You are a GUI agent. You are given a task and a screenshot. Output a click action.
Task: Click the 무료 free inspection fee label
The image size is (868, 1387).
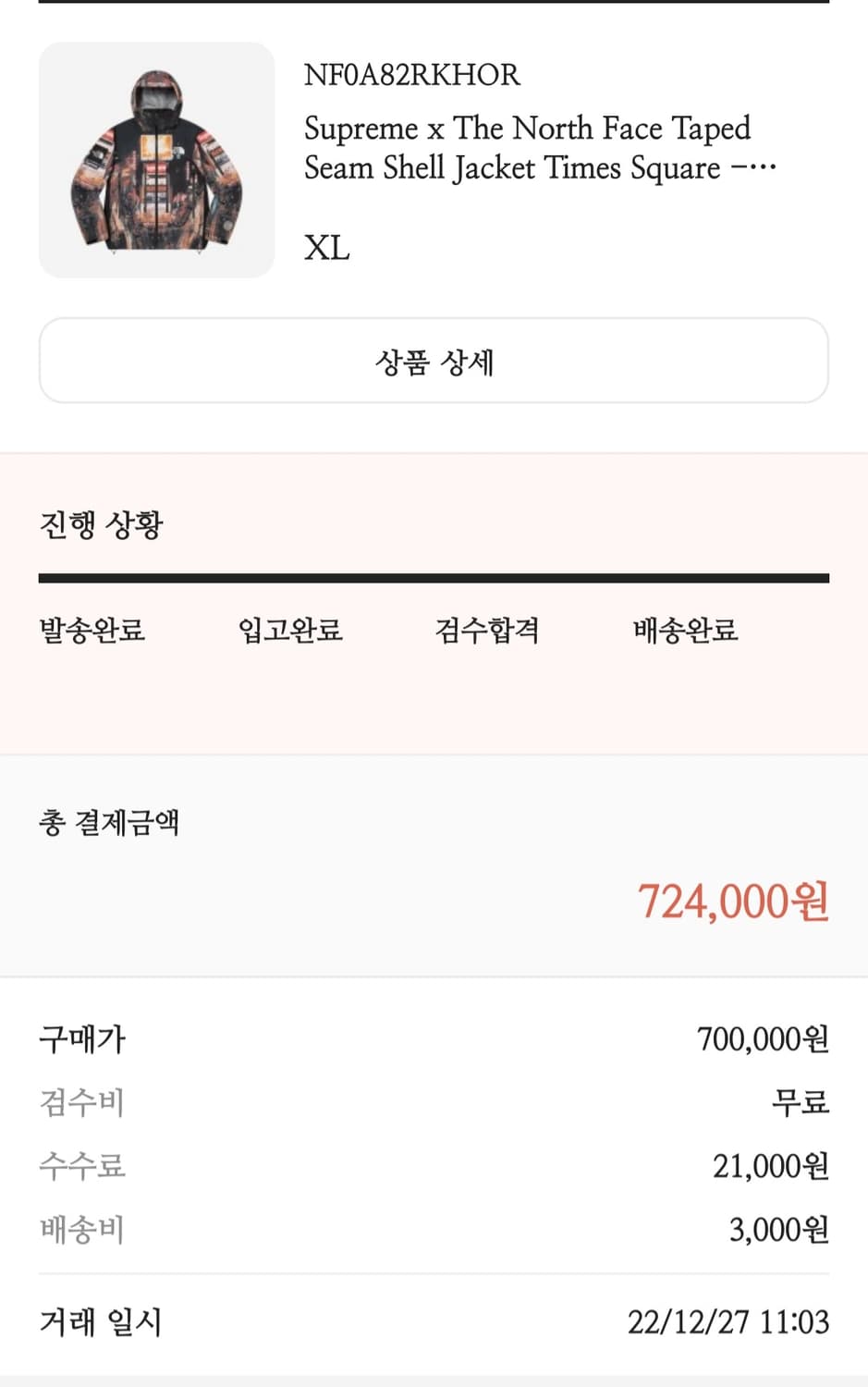tap(801, 1102)
